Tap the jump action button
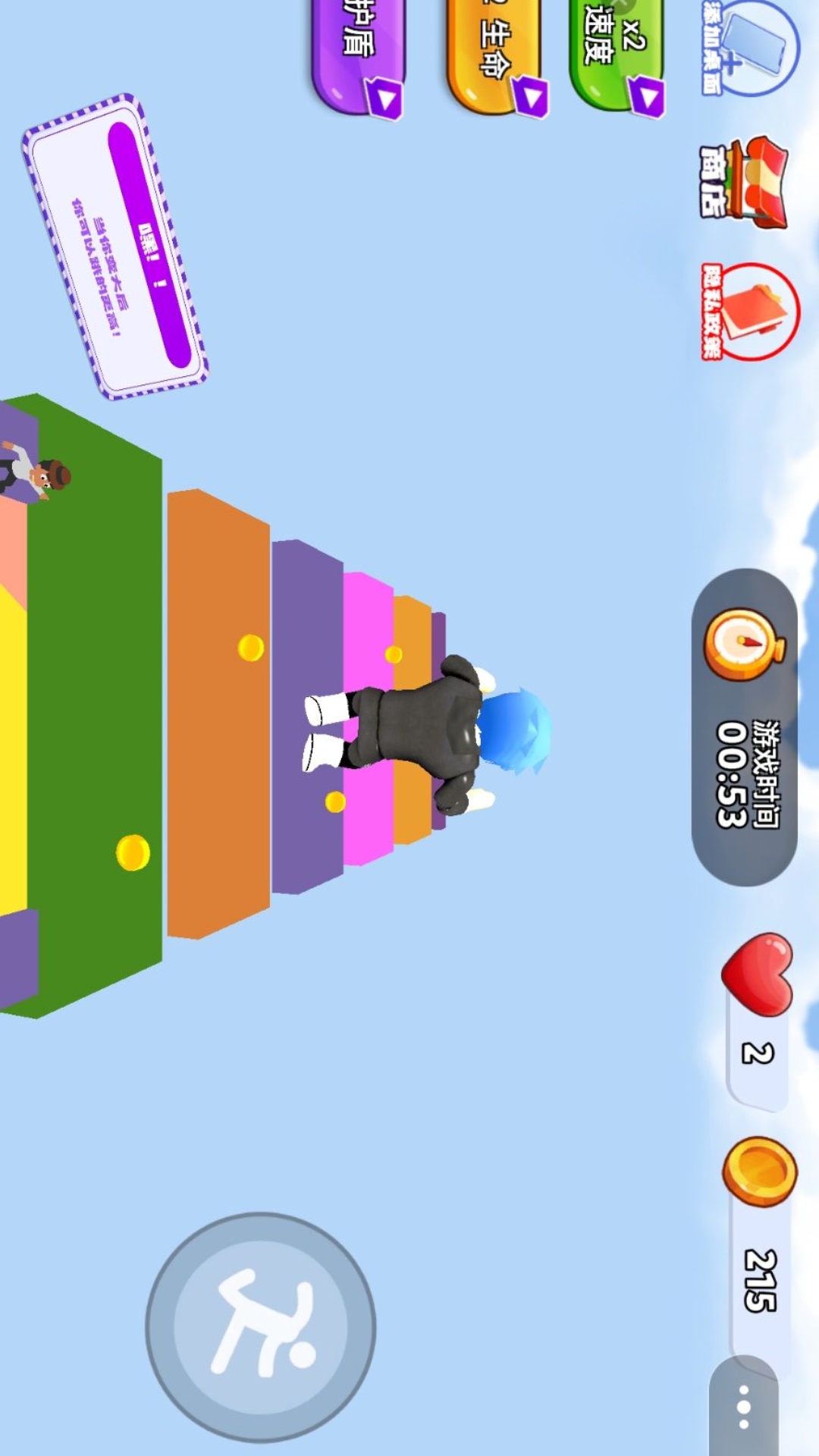Image resolution: width=819 pixels, height=1456 pixels. [260, 1327]
